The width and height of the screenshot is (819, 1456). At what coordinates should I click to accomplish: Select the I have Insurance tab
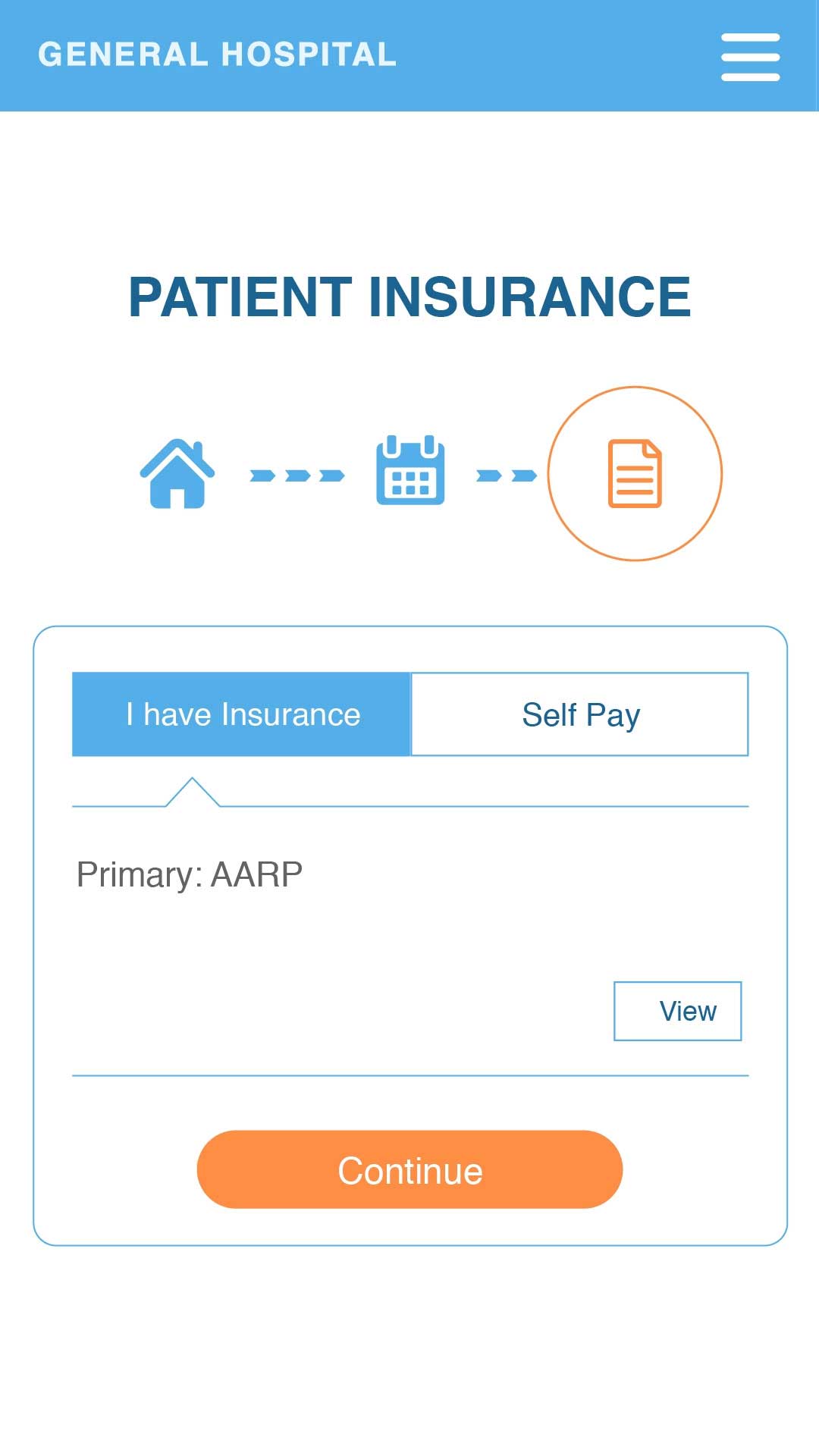(x=242, y=714)
